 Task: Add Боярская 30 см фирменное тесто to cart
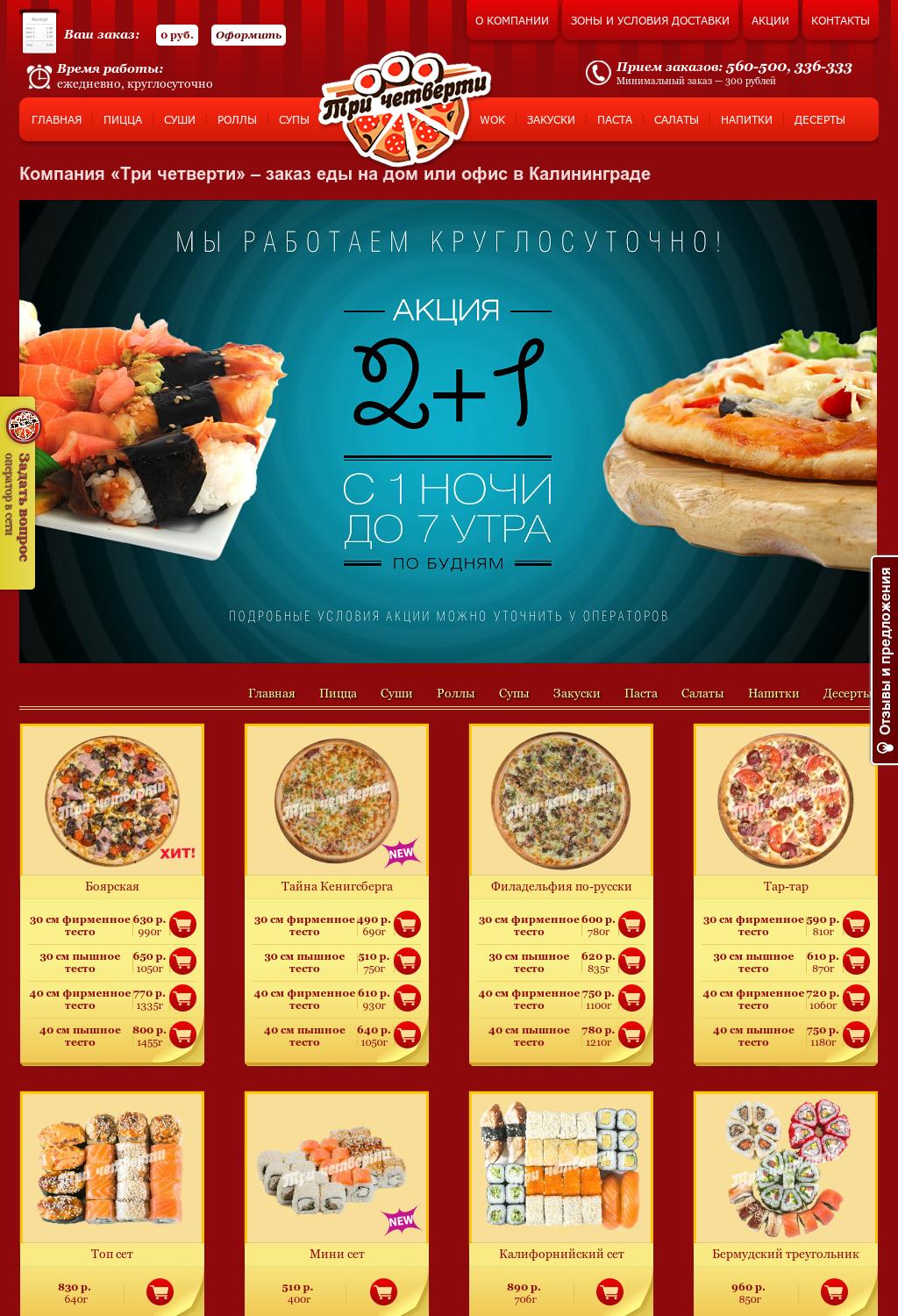pos(182,925)
